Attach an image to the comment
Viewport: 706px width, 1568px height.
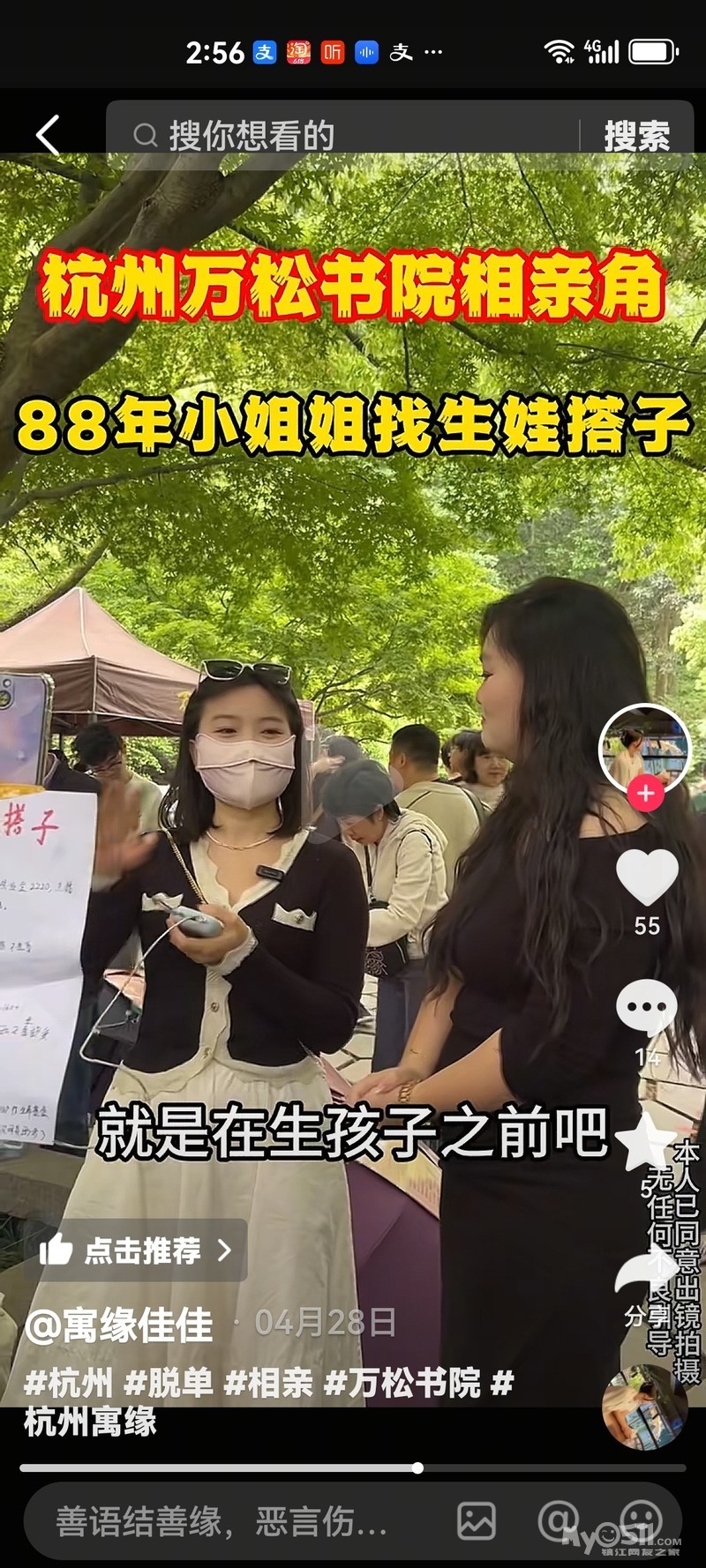[x=477, y=1521]
